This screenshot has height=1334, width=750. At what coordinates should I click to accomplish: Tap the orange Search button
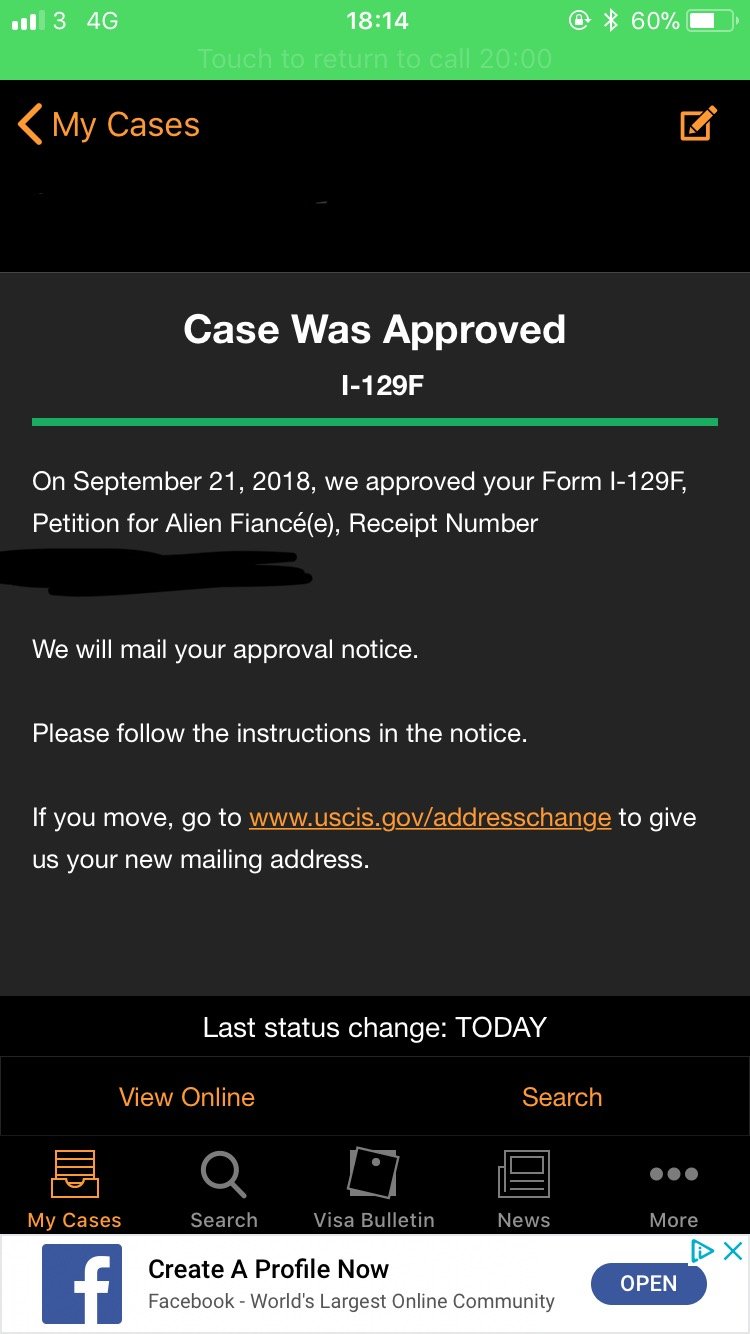point(562,1097)
